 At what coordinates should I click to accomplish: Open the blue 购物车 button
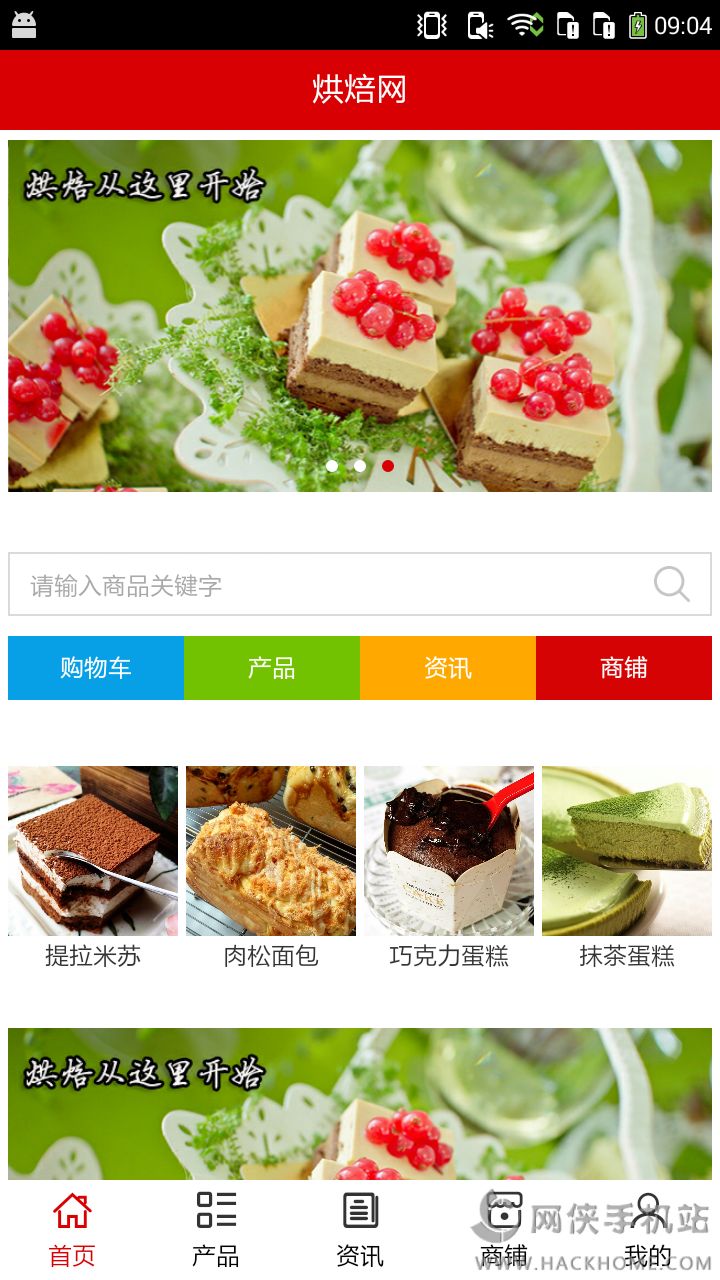pos(96,668)
